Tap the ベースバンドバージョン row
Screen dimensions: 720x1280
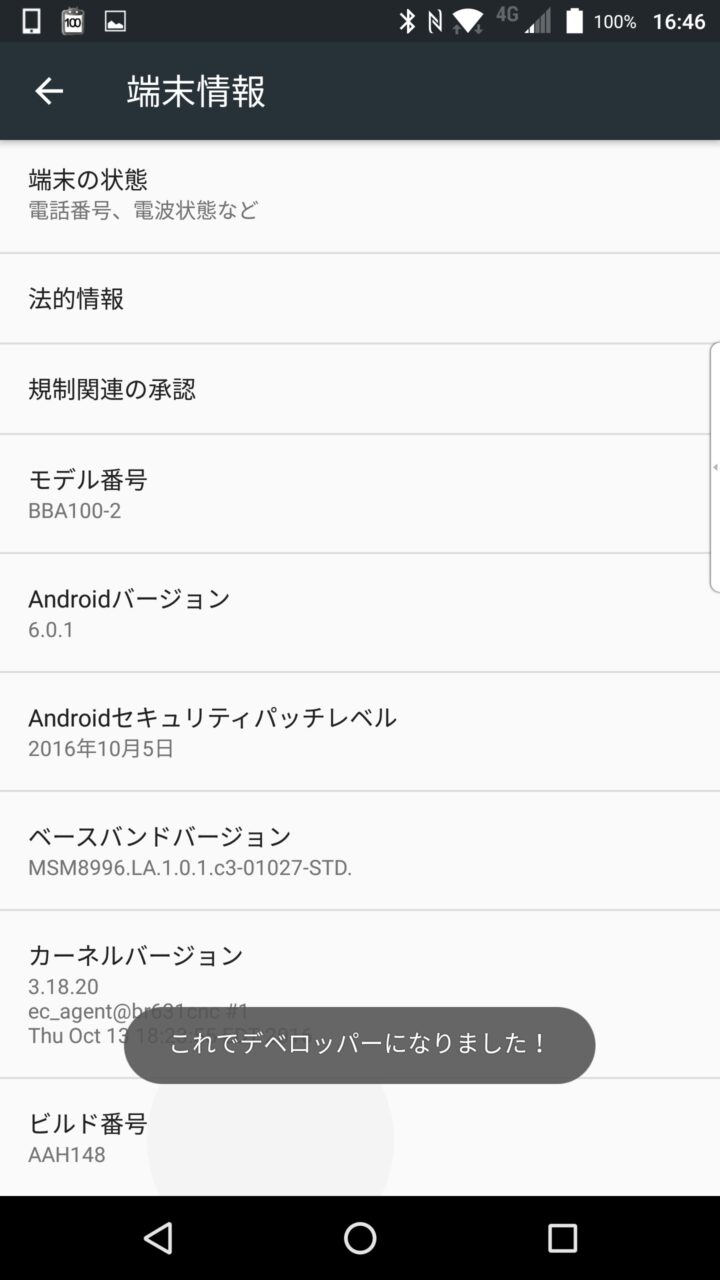tap(360, 850)
